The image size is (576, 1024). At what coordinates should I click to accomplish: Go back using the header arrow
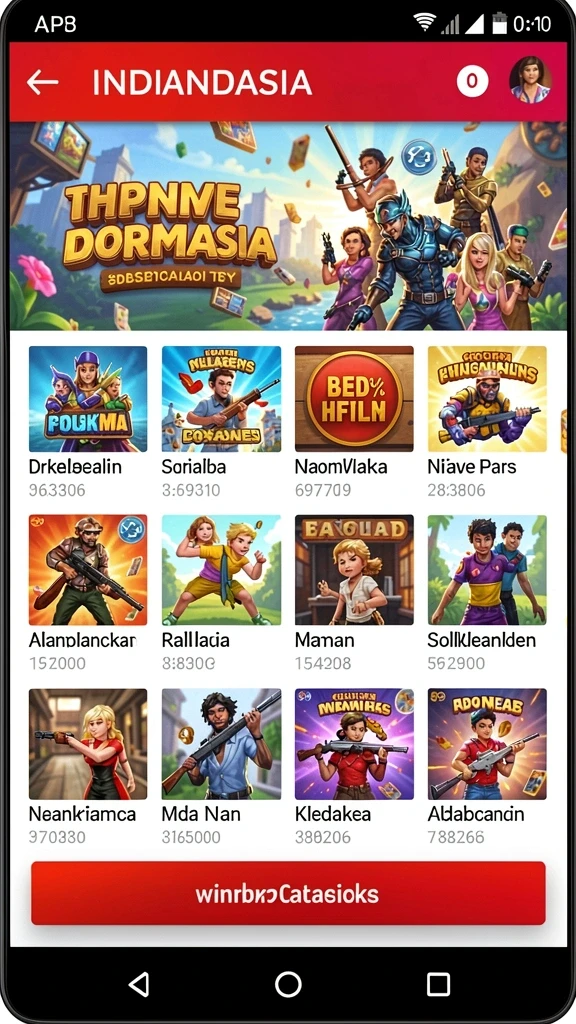[x=42, y=82]
